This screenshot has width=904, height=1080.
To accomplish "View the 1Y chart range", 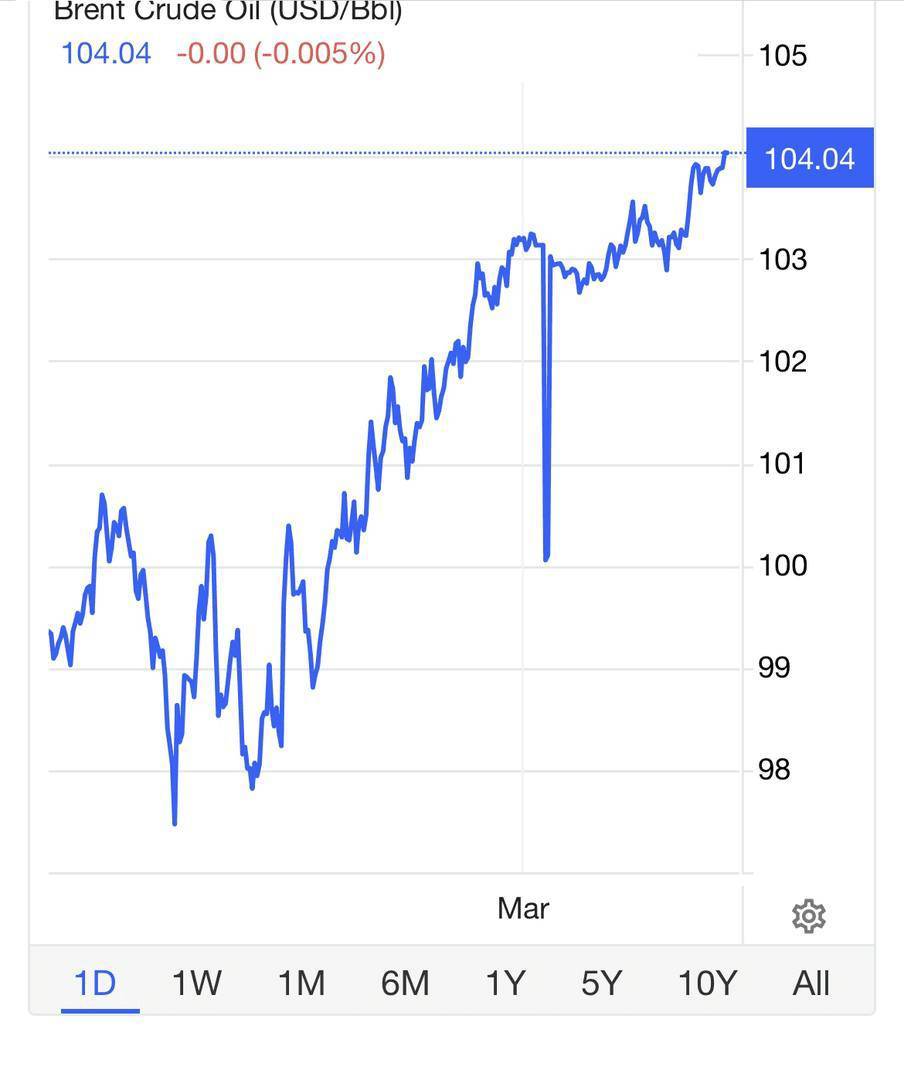I will (x=505, y=984).
